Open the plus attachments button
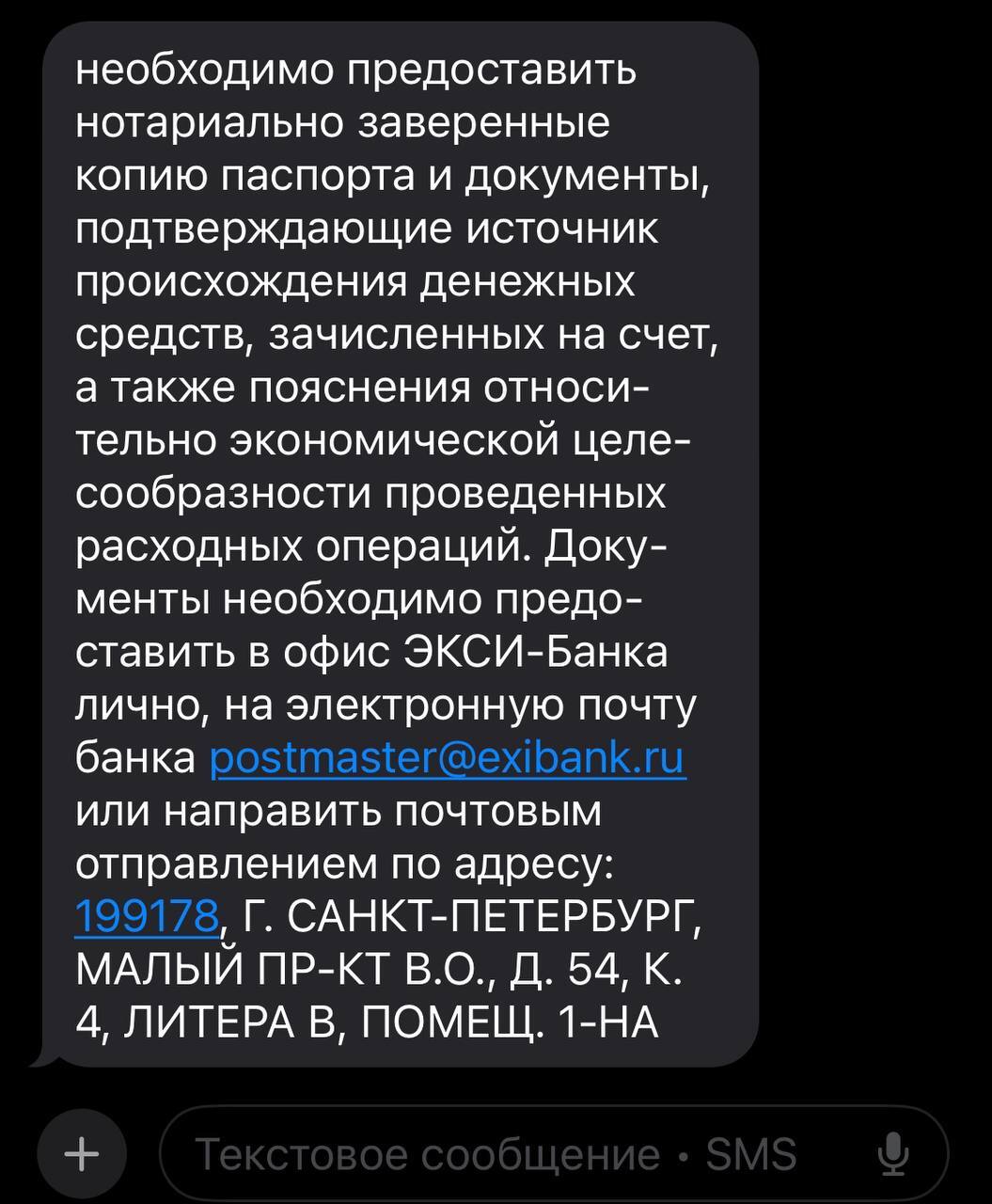The width and height of the screenshot is (992, 1204). (x=82, y=1153)
